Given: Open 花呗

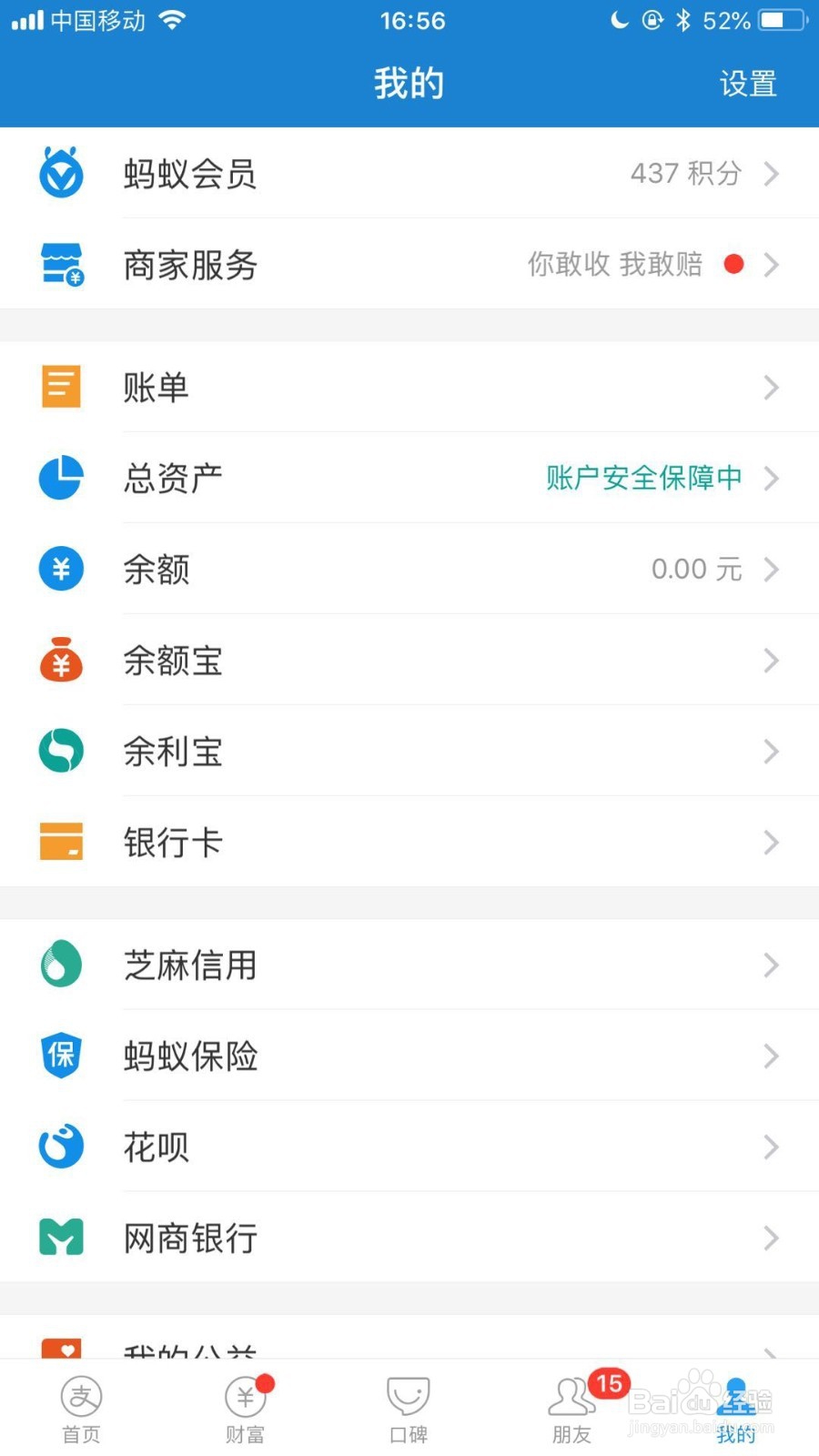Looking at the screenshot, I should pyautogui.click(x=409, y=1147).
